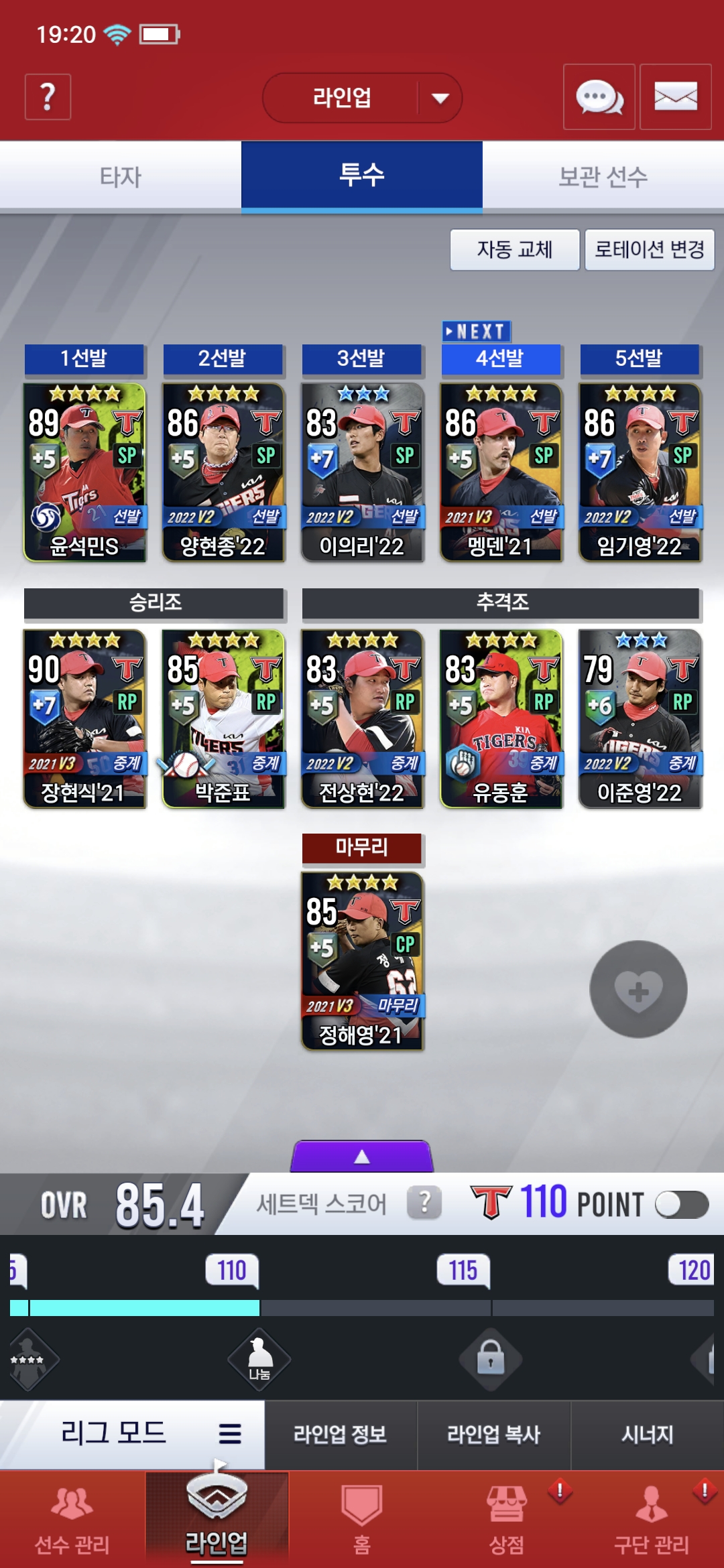
Task: Select the 윤석민S starter card
Action: pos(84,472)
